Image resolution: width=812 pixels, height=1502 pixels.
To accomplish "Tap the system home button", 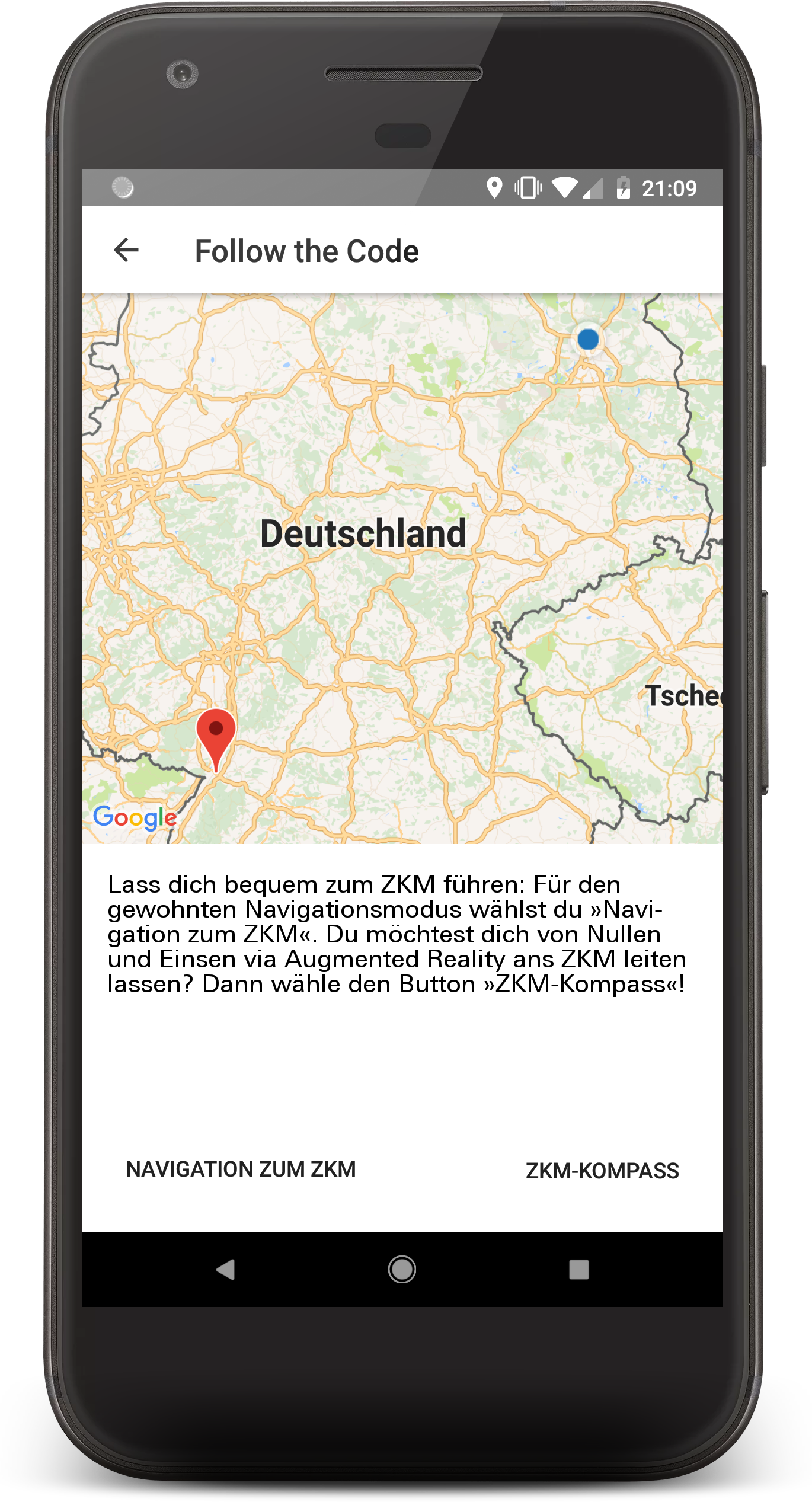I will [x=402, y=1269].
